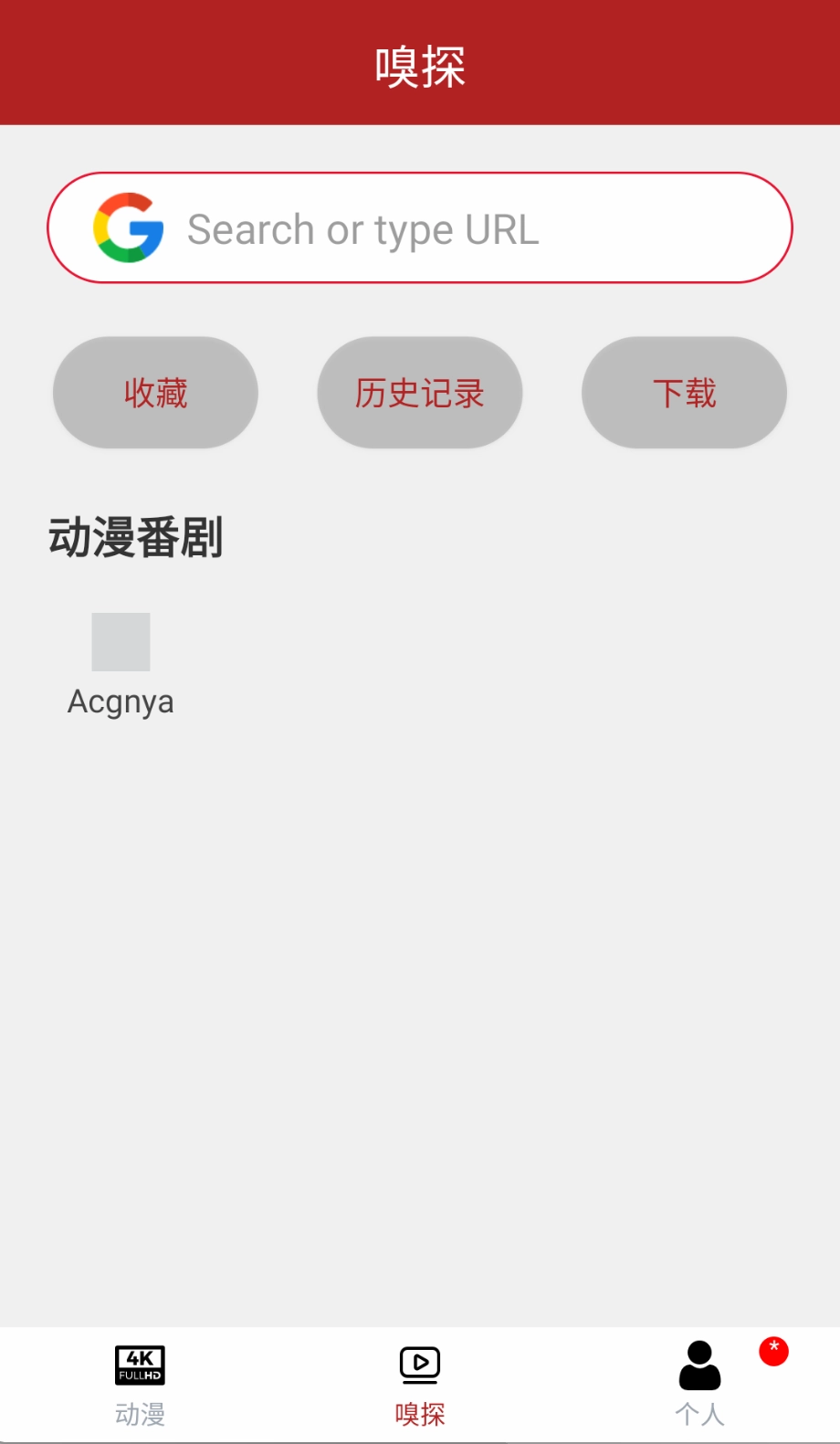Tap the FULLHD badge on the anime icon
The image size is (840, 1444).
(x=139, y=1375)
